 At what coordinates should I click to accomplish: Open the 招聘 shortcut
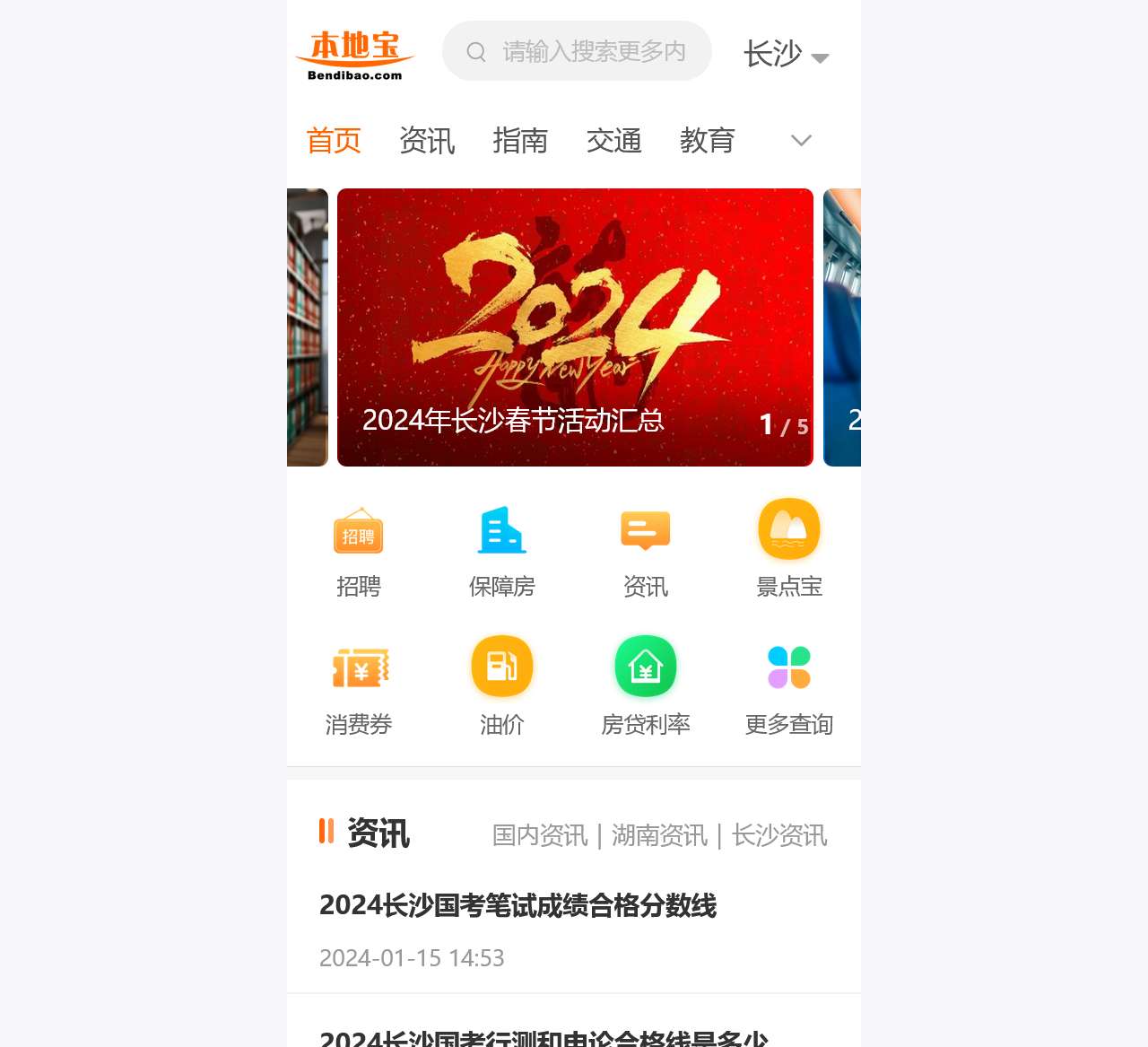pos(359,549)
